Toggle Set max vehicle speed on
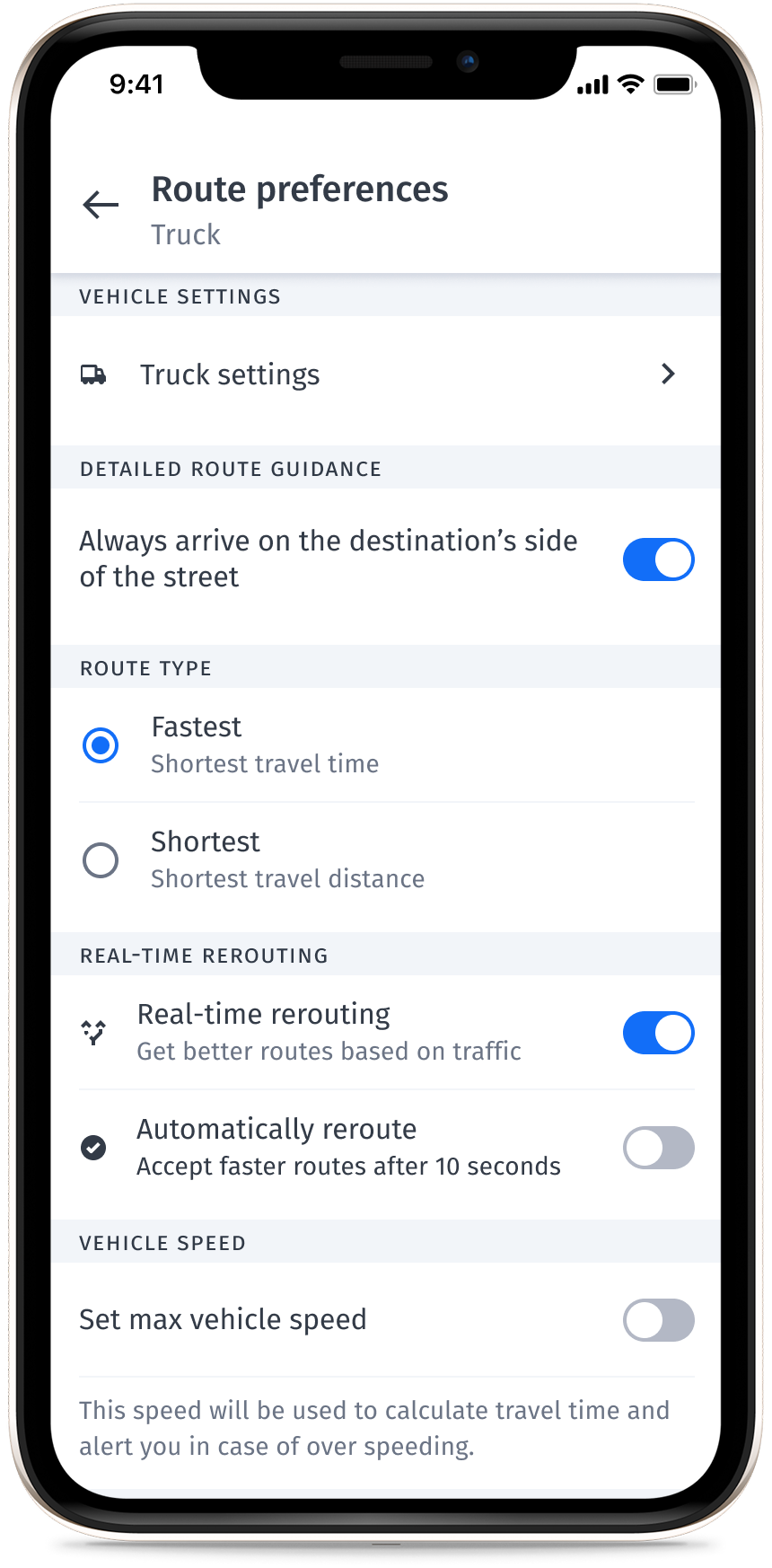 [x=658, y=1320]
